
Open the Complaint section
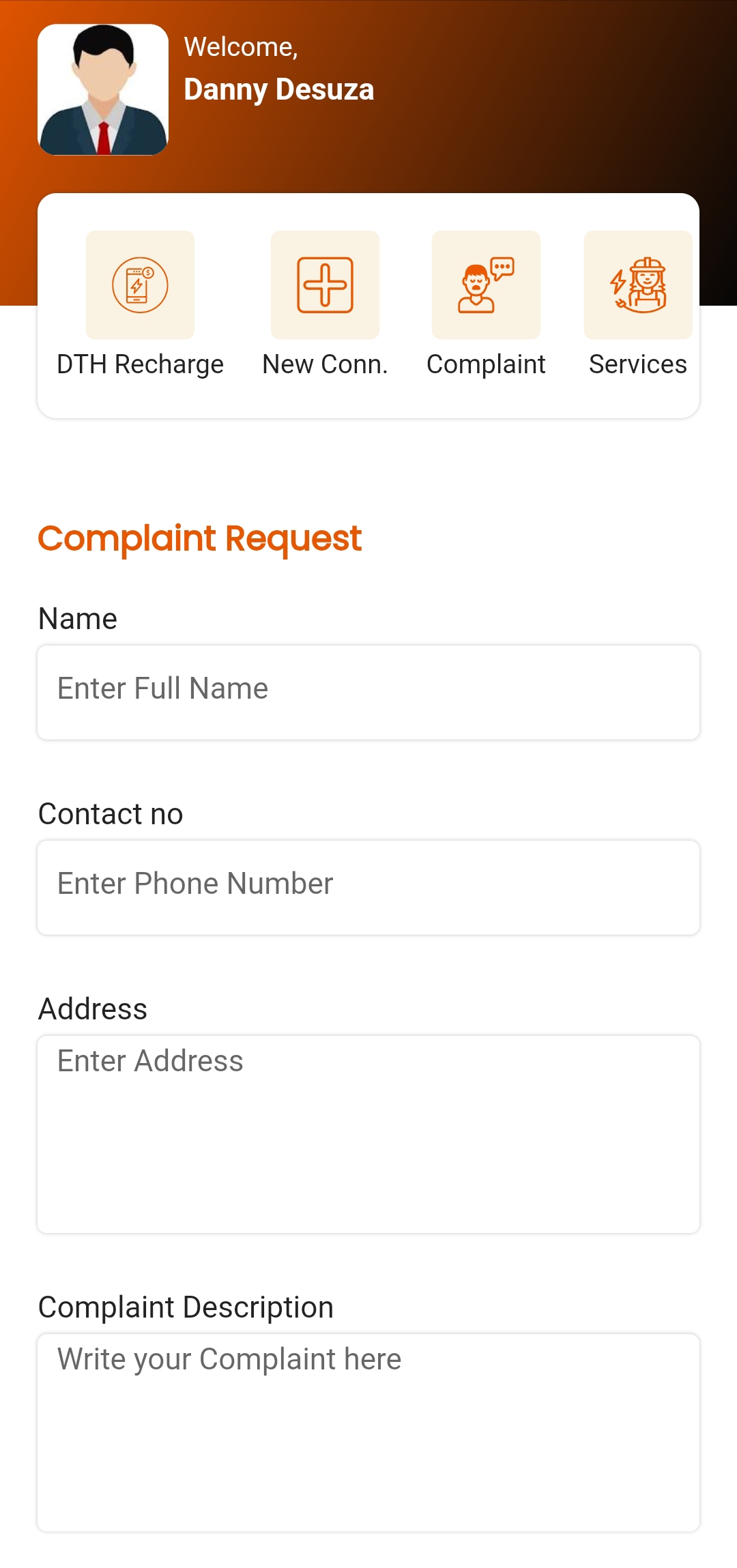tap(486, 285)
